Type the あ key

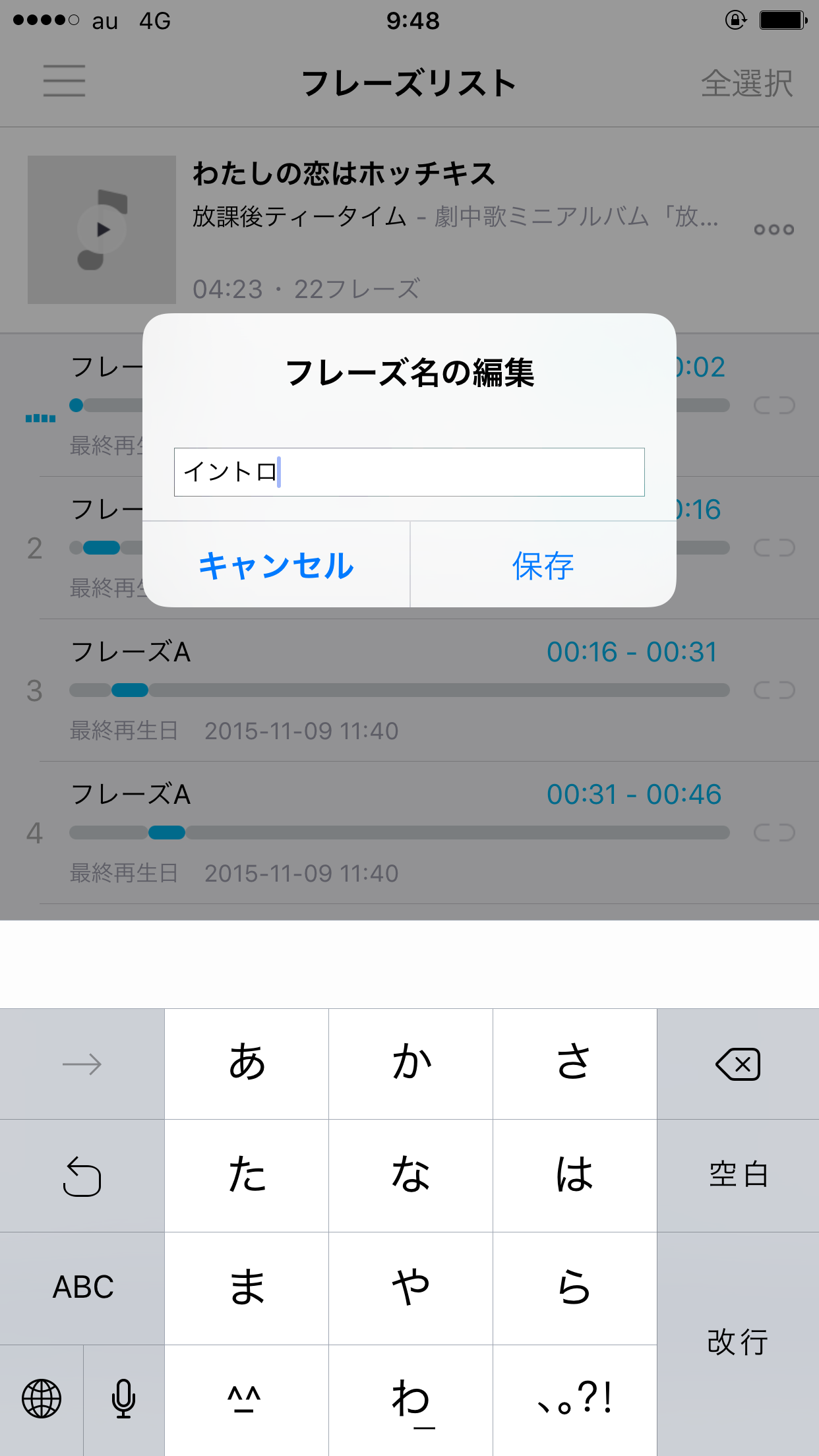click(247, 1064)
